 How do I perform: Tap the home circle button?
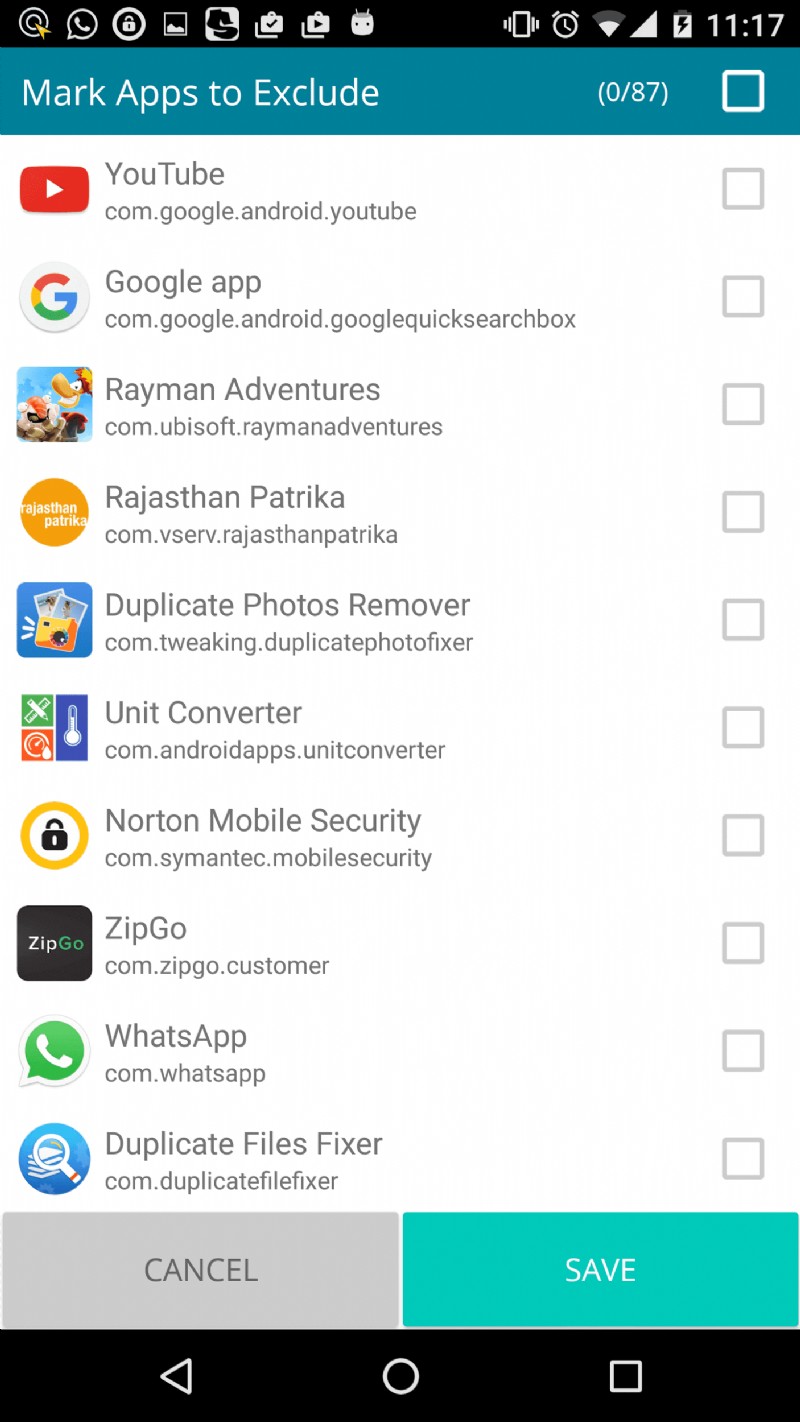coord(400,1375)
